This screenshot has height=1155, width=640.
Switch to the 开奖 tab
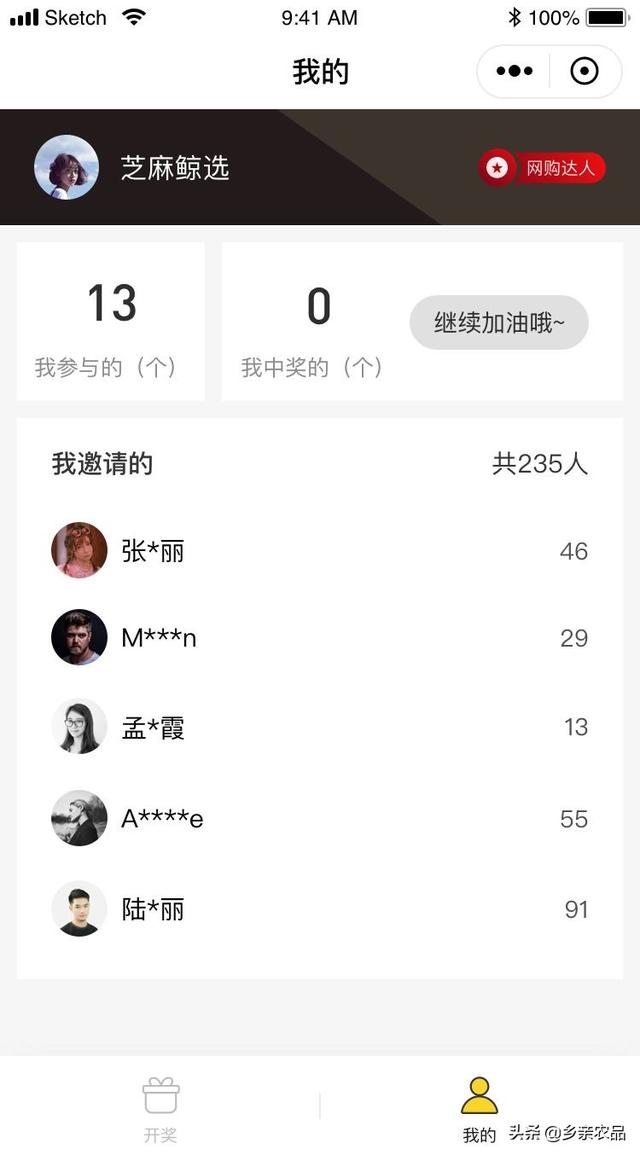pos(160,1108)
